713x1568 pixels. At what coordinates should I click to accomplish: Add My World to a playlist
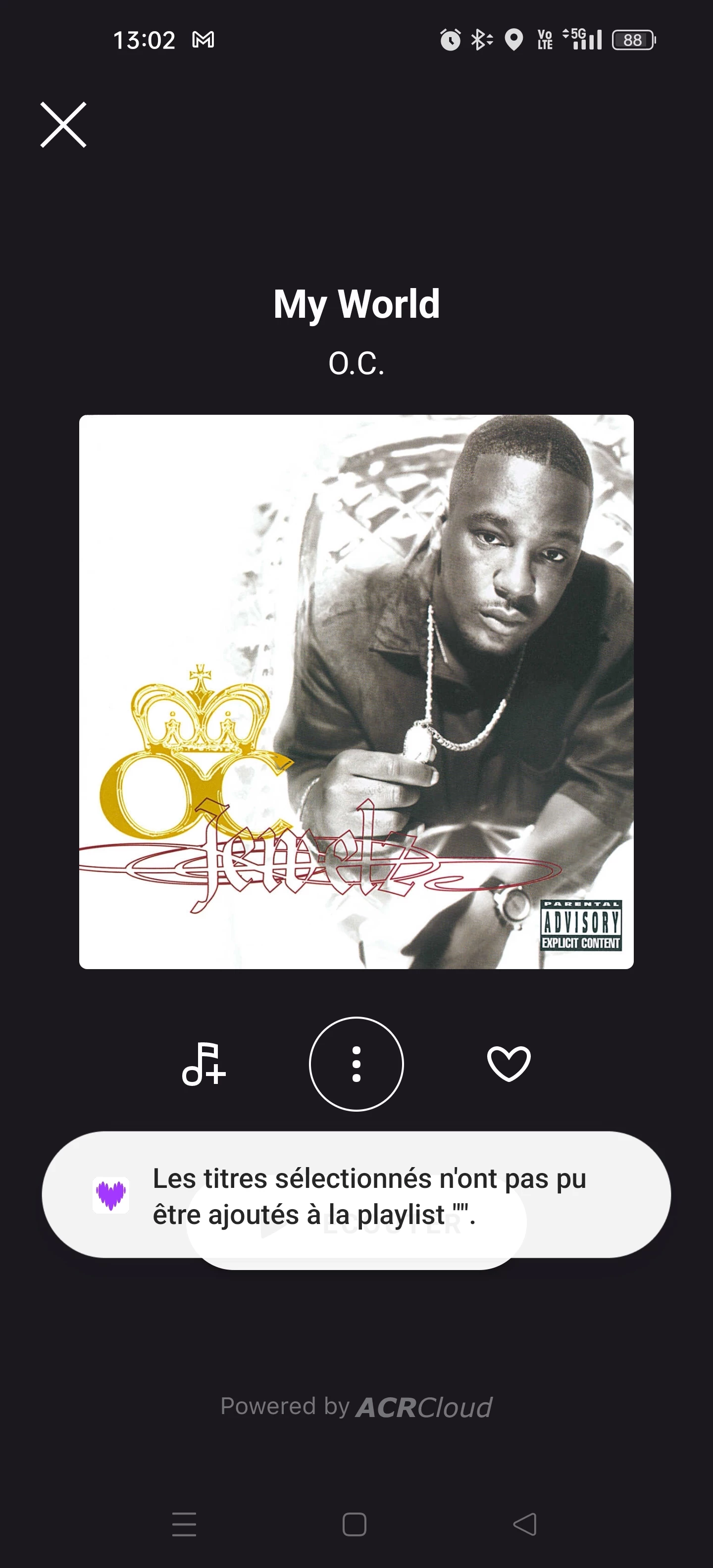(x=204, y=1063)
